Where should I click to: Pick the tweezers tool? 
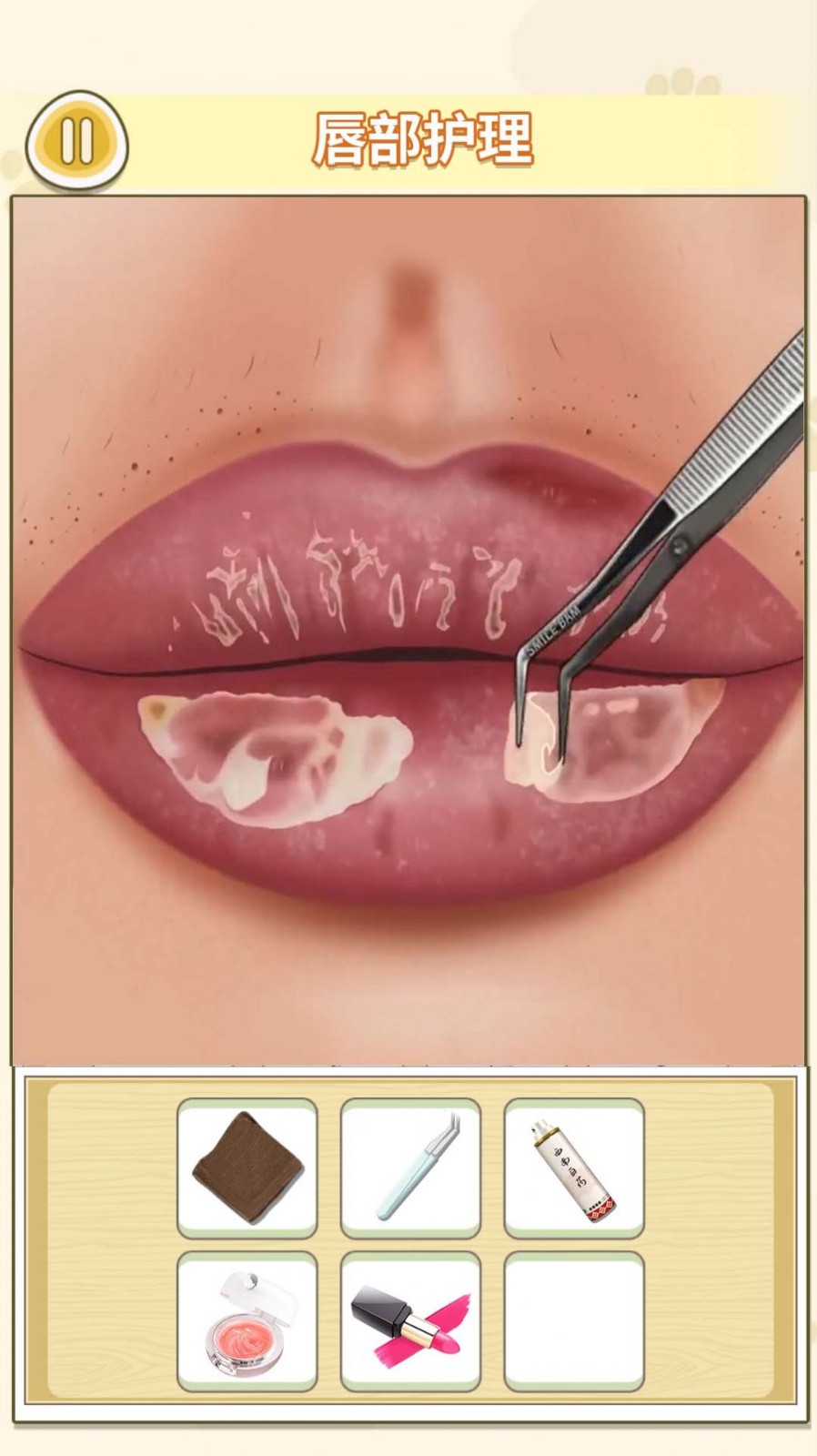410,1168
